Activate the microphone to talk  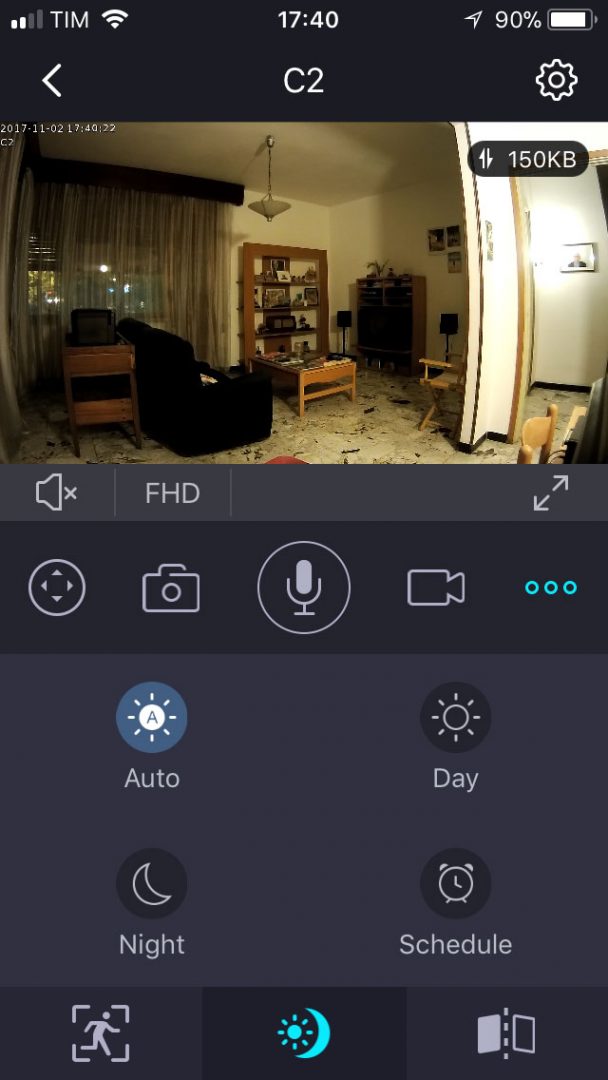[x=304, y=587]
